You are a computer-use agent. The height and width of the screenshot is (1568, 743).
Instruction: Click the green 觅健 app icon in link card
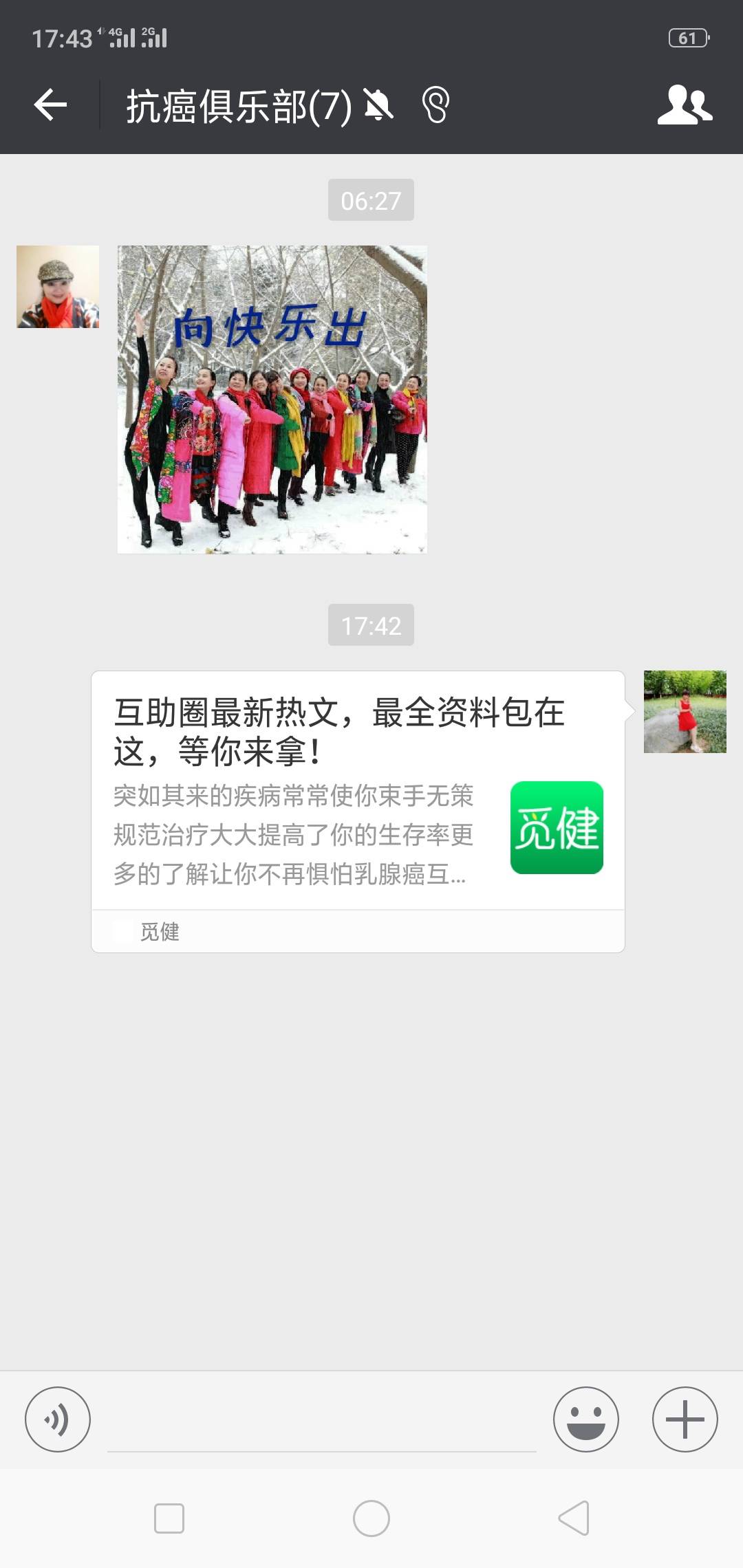coord(557,829)
